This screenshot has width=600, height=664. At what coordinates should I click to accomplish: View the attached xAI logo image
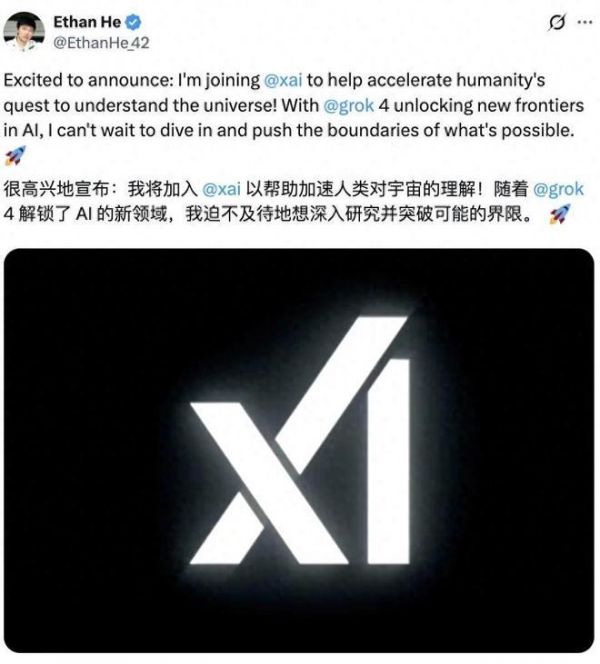(300, 447)
